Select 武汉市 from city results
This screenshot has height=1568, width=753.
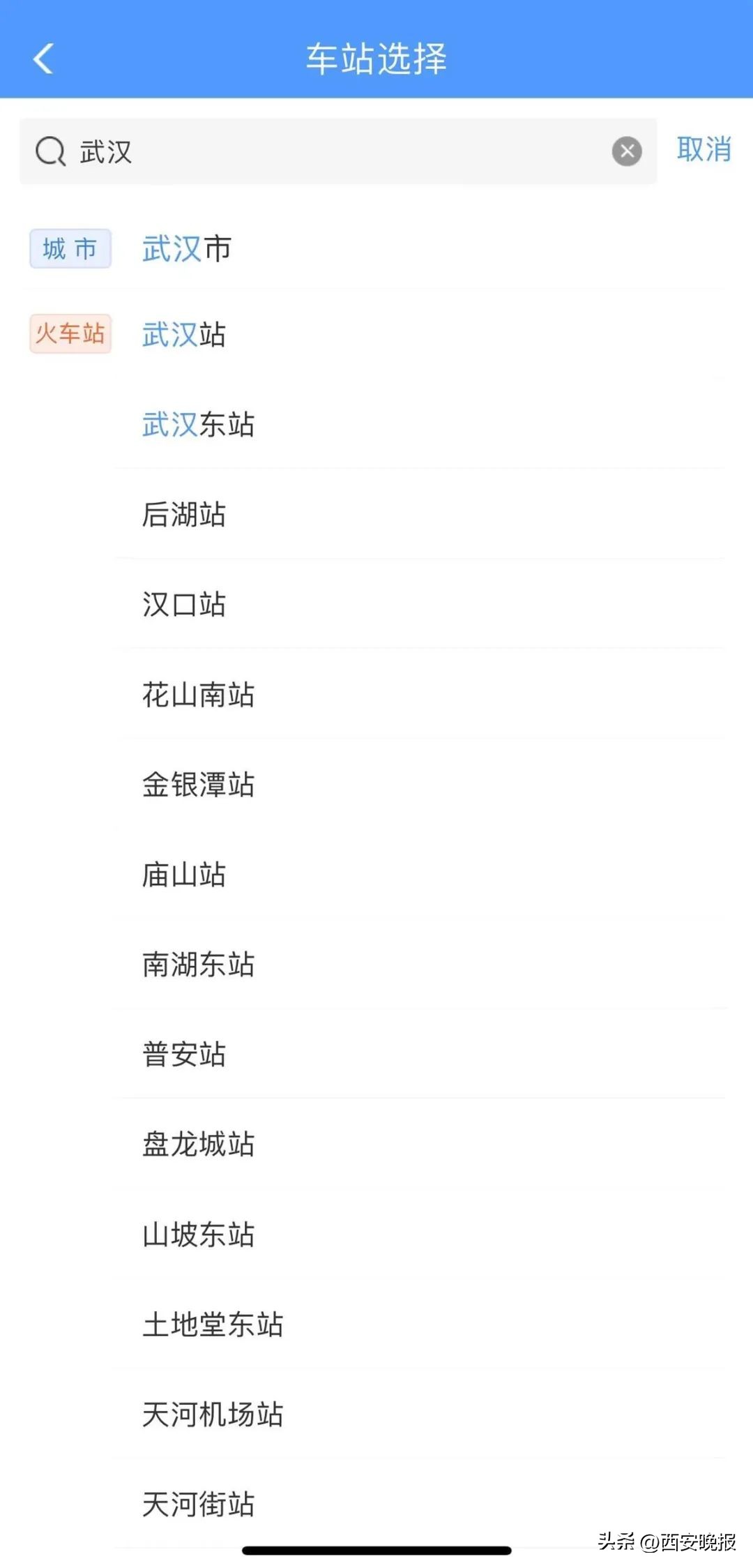(x=186, y=249)
